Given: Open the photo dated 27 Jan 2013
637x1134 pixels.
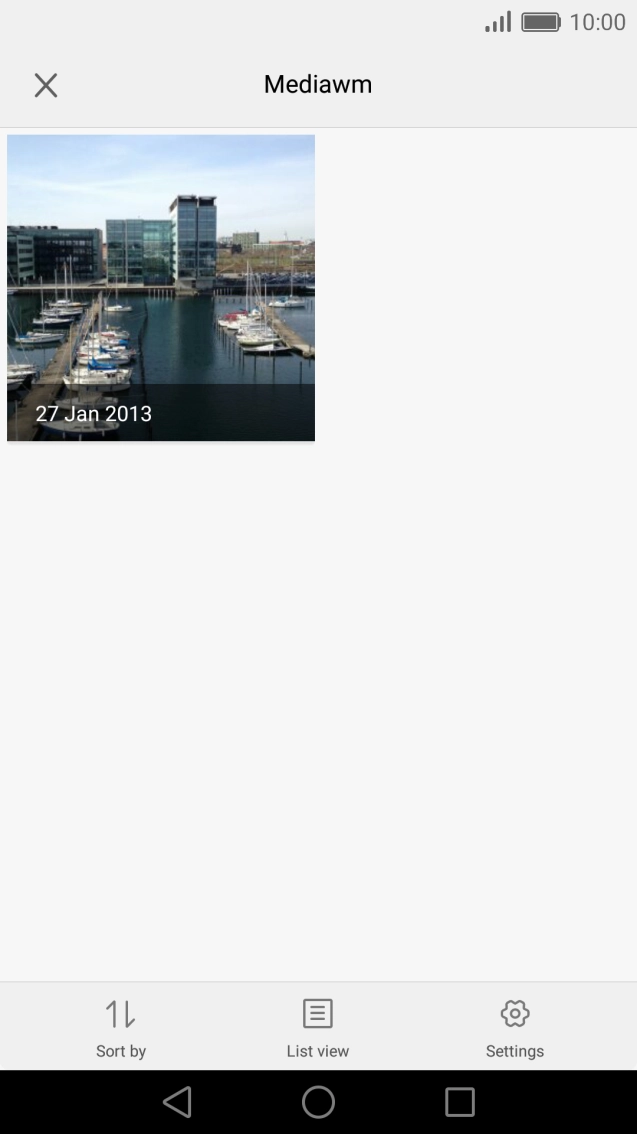Looking at the screenshot, I should click(161, 288).
